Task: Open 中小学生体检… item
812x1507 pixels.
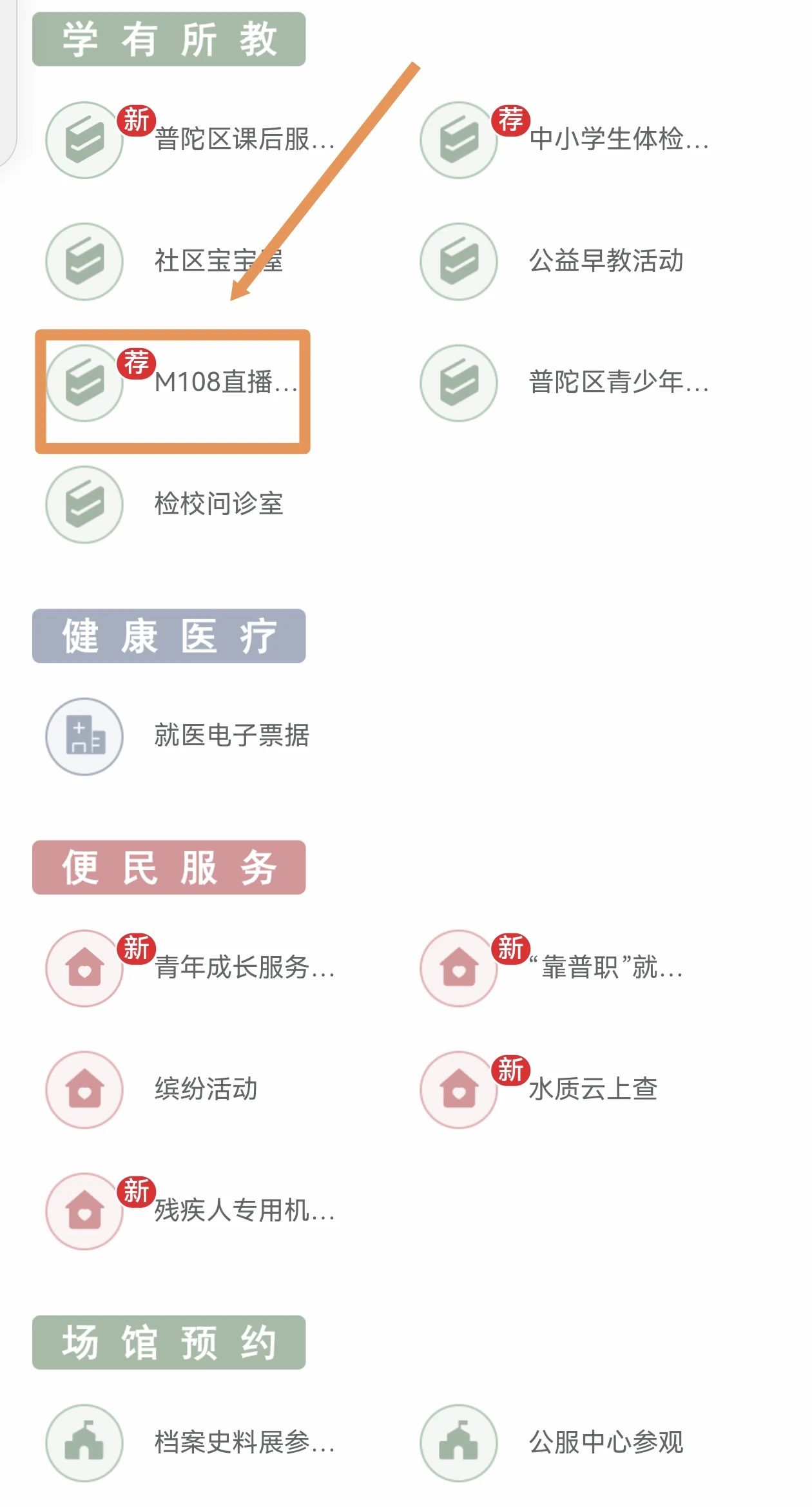Action: point(567,140)
